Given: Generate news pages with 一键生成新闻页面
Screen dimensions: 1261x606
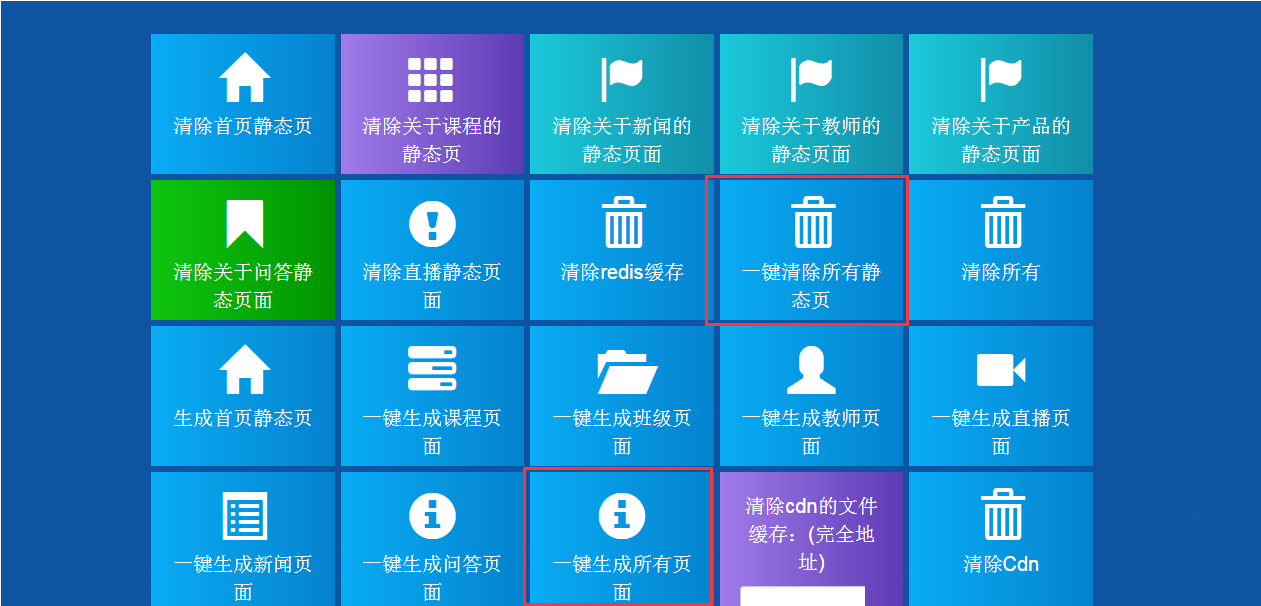Looking at the screenshot, I should (x=243, y=538).
